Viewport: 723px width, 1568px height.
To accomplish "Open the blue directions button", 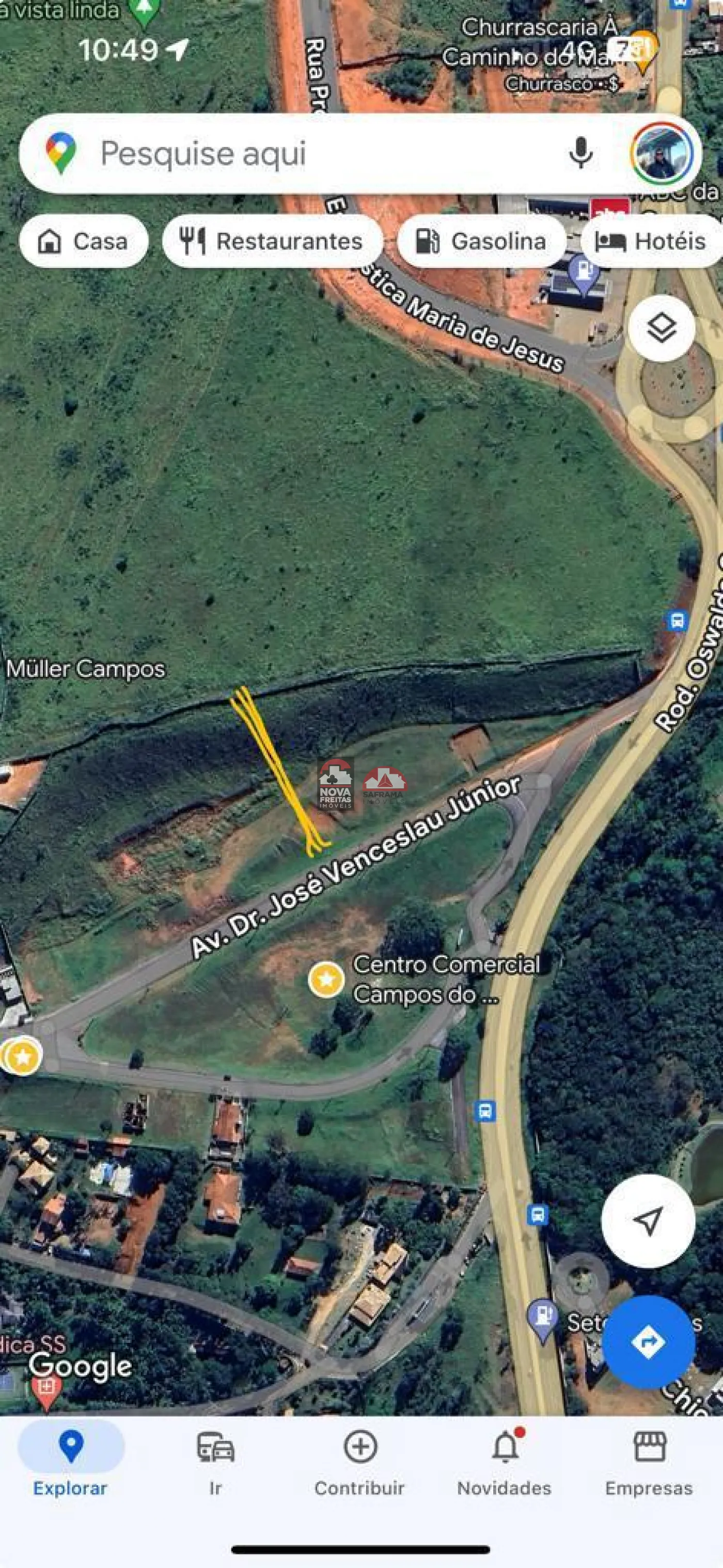I will click(648, 1341).
